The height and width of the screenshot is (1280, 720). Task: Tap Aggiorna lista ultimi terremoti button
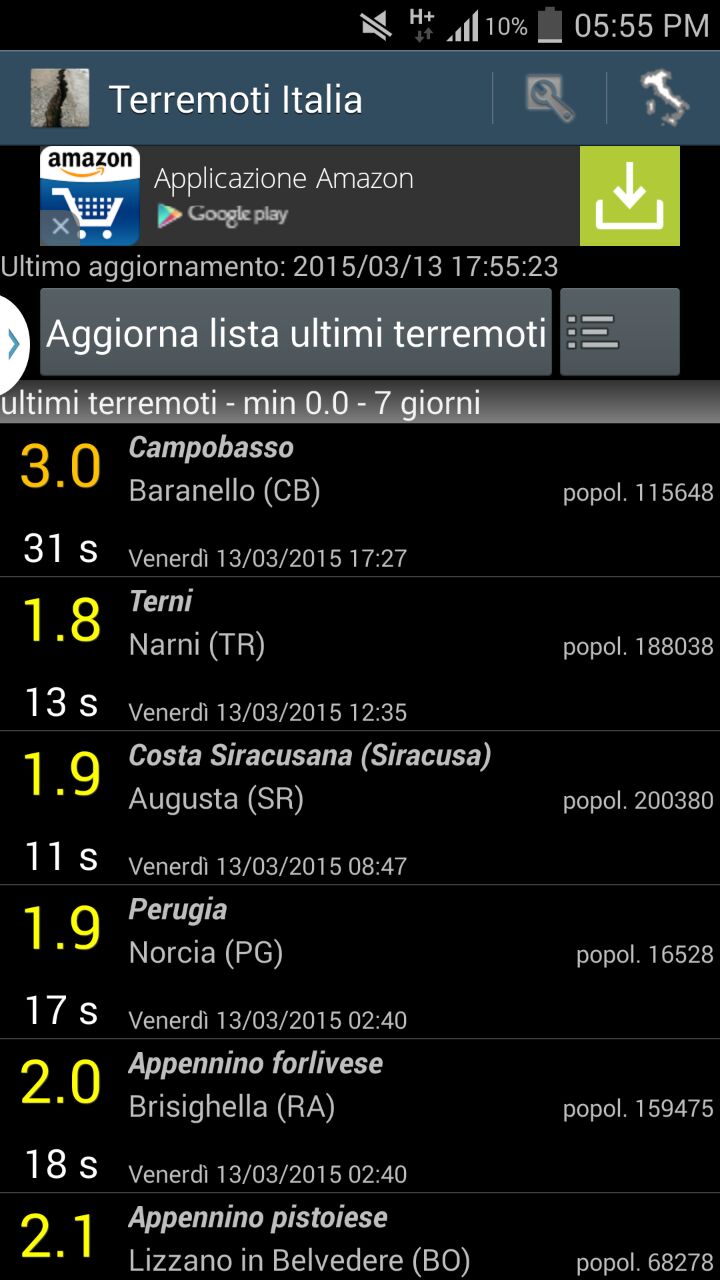296,332
